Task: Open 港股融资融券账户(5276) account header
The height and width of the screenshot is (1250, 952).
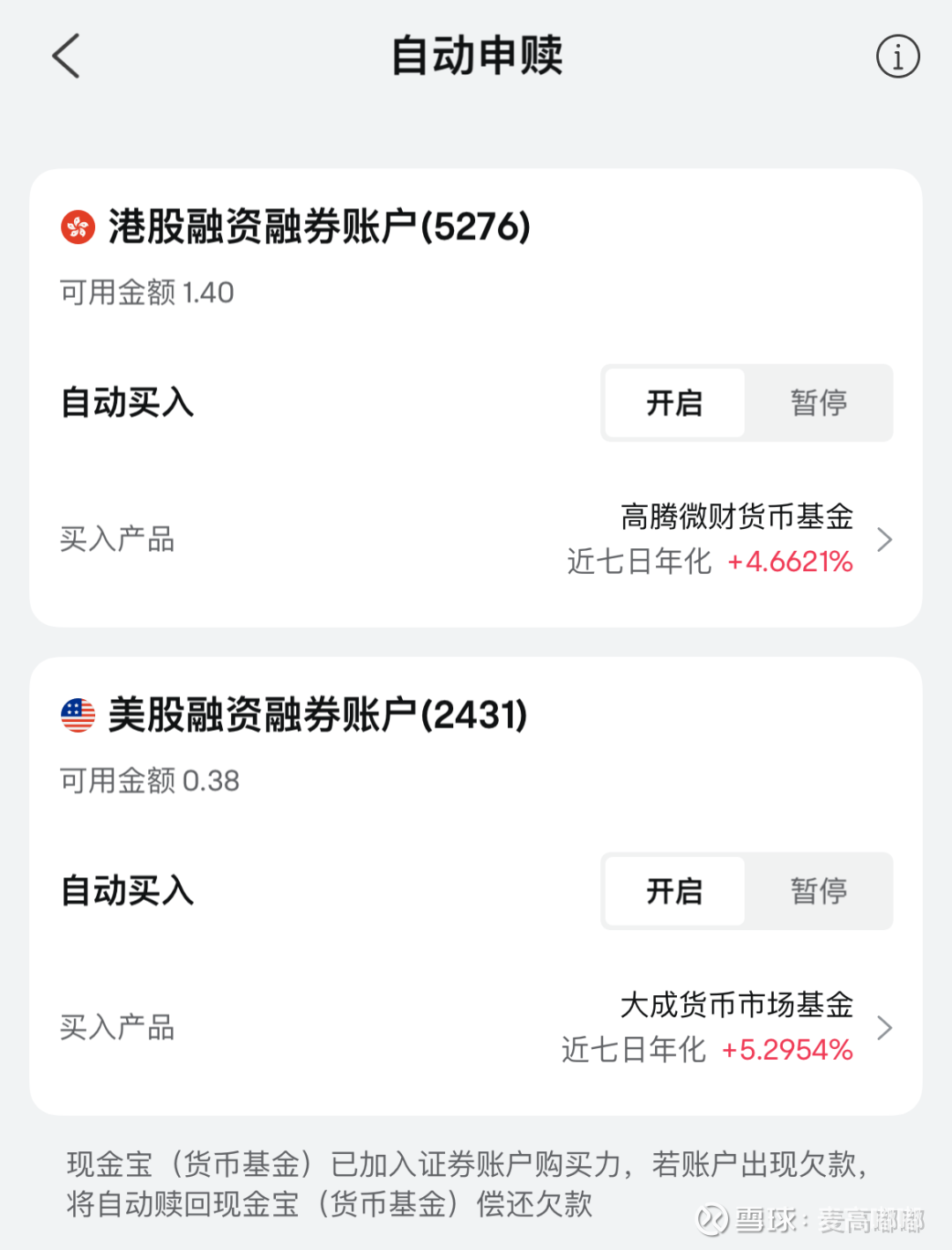Action: 317,227
